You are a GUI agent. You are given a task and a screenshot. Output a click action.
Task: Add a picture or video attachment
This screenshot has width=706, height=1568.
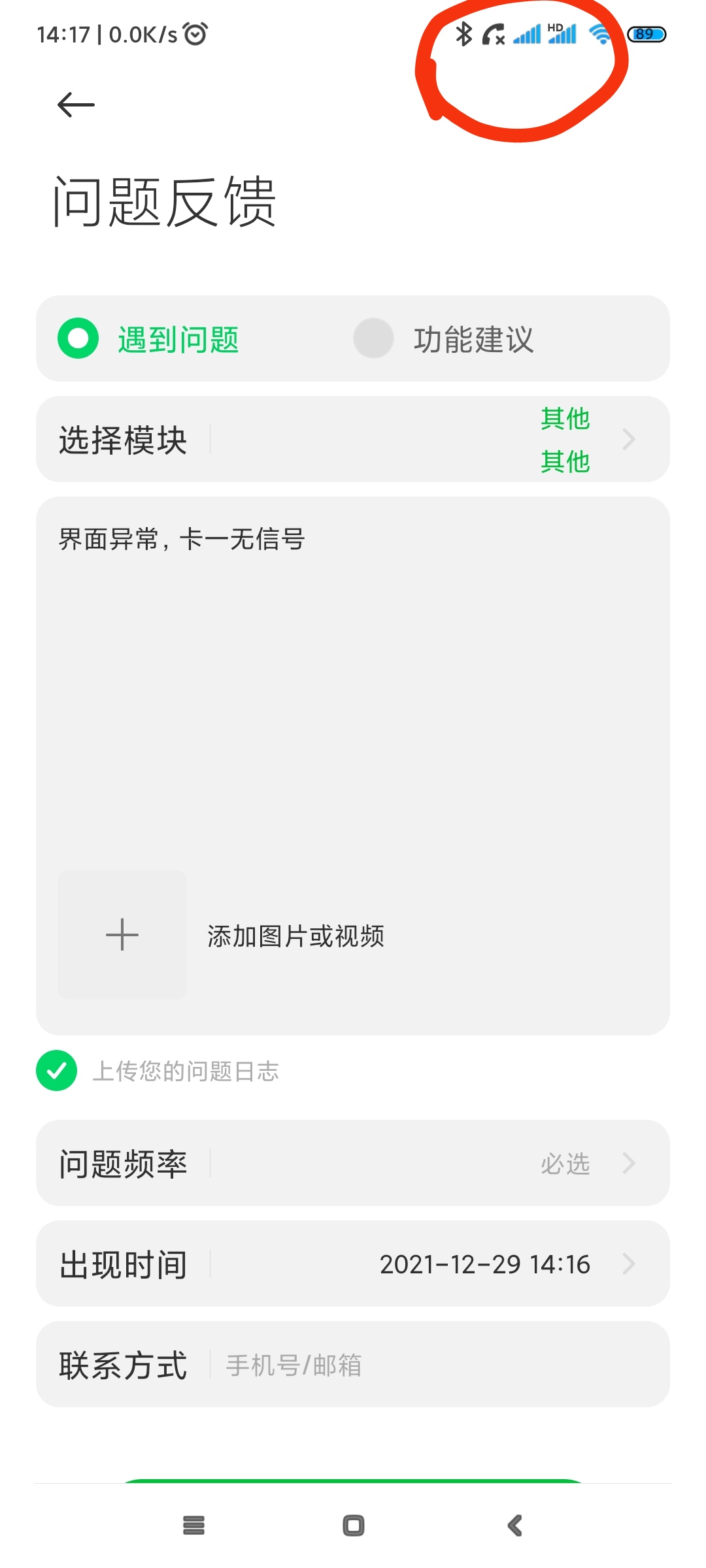[122, 934]
